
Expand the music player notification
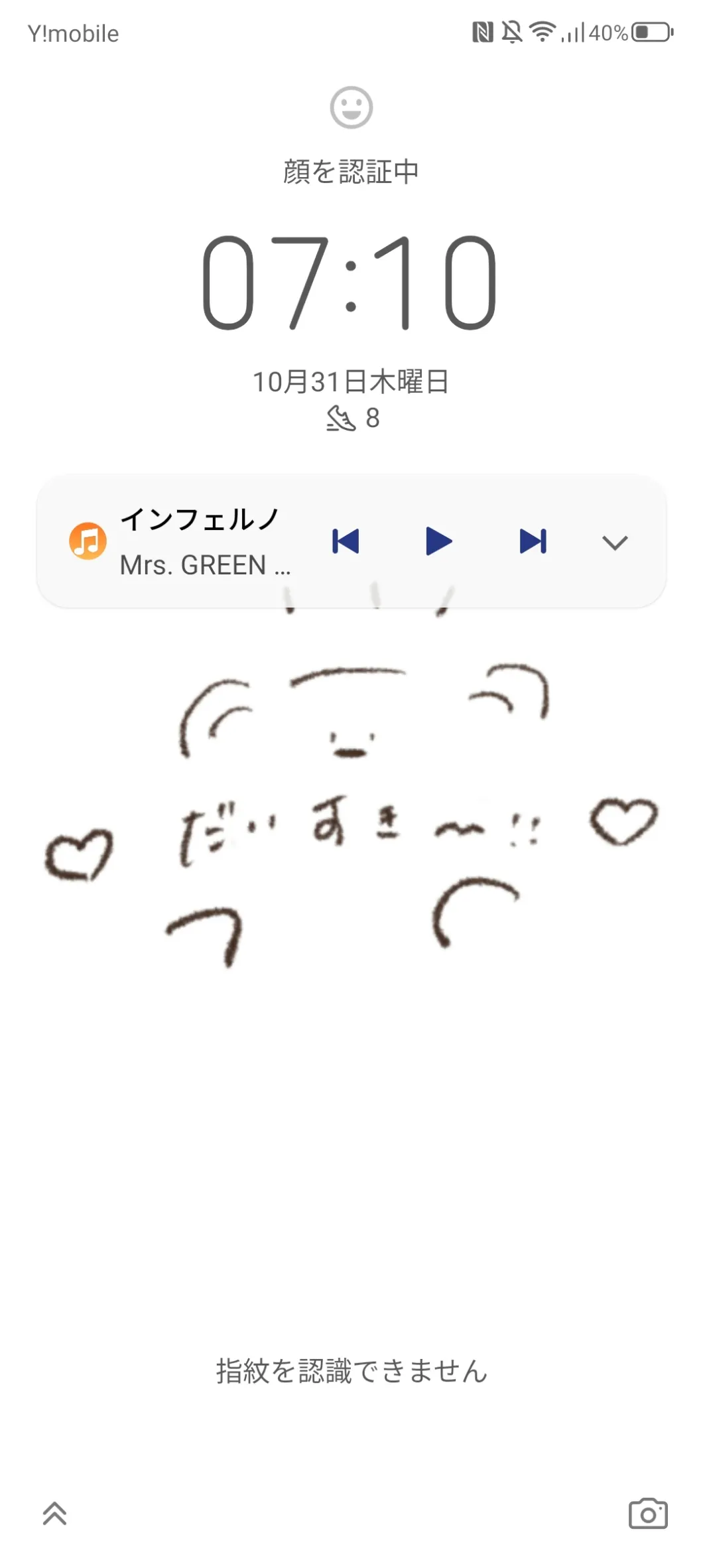[615, 543]
